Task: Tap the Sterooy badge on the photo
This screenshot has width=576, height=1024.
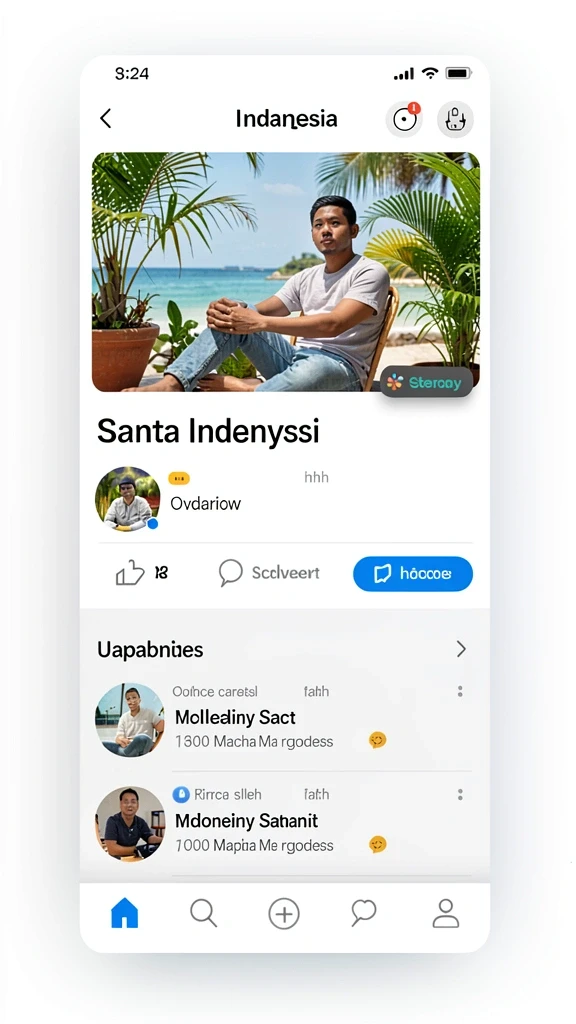Action: tap(426, 383)
